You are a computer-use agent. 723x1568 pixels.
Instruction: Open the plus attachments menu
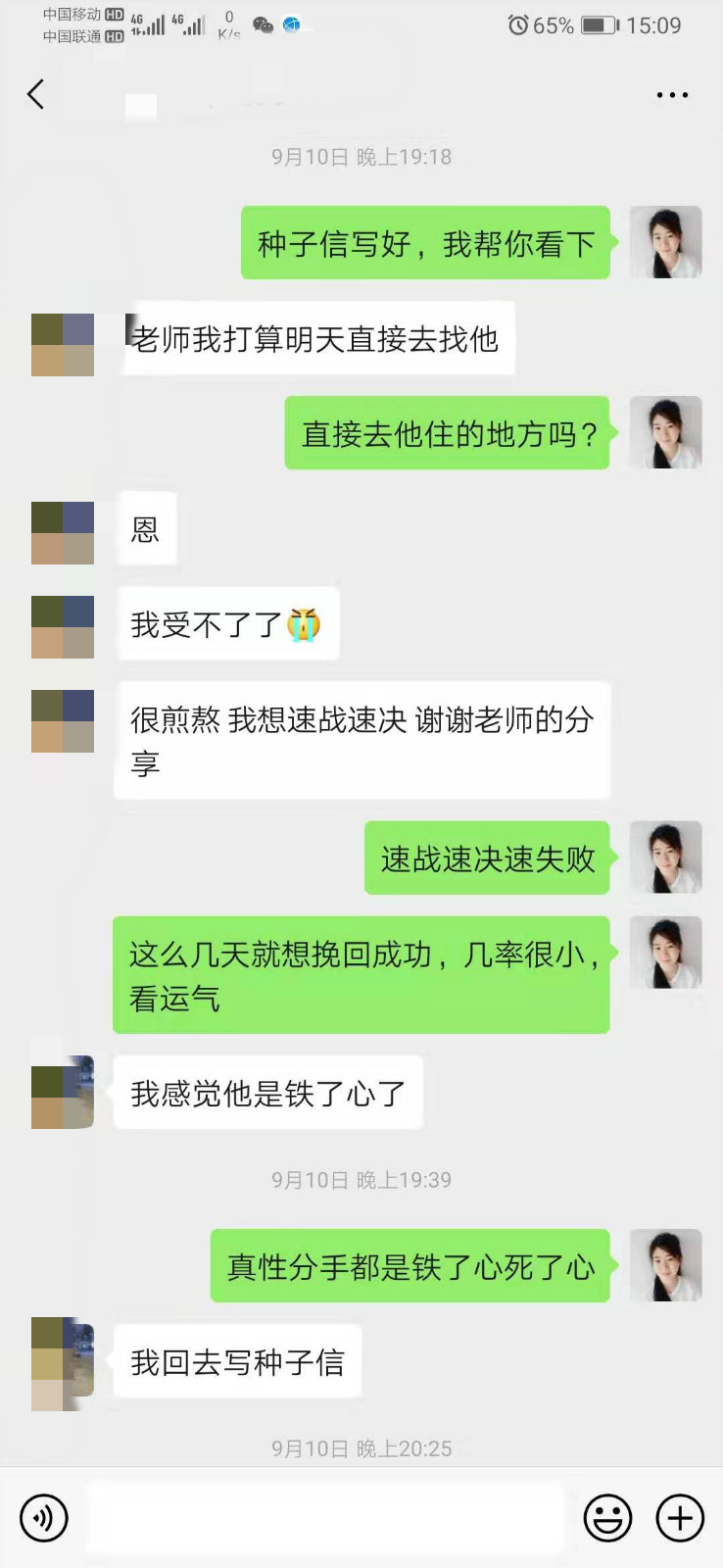click(680, 1518)
